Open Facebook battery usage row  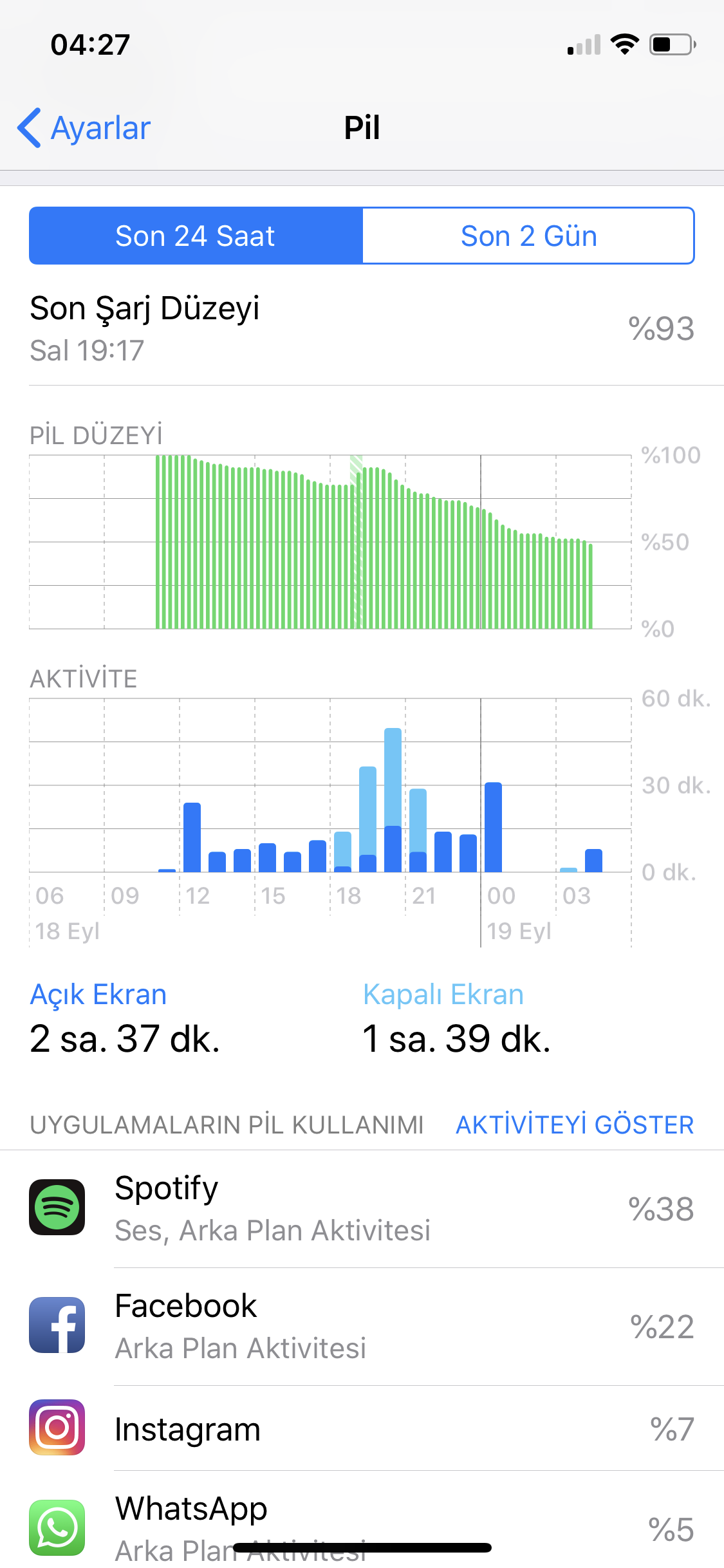[x=362, y=1327]
